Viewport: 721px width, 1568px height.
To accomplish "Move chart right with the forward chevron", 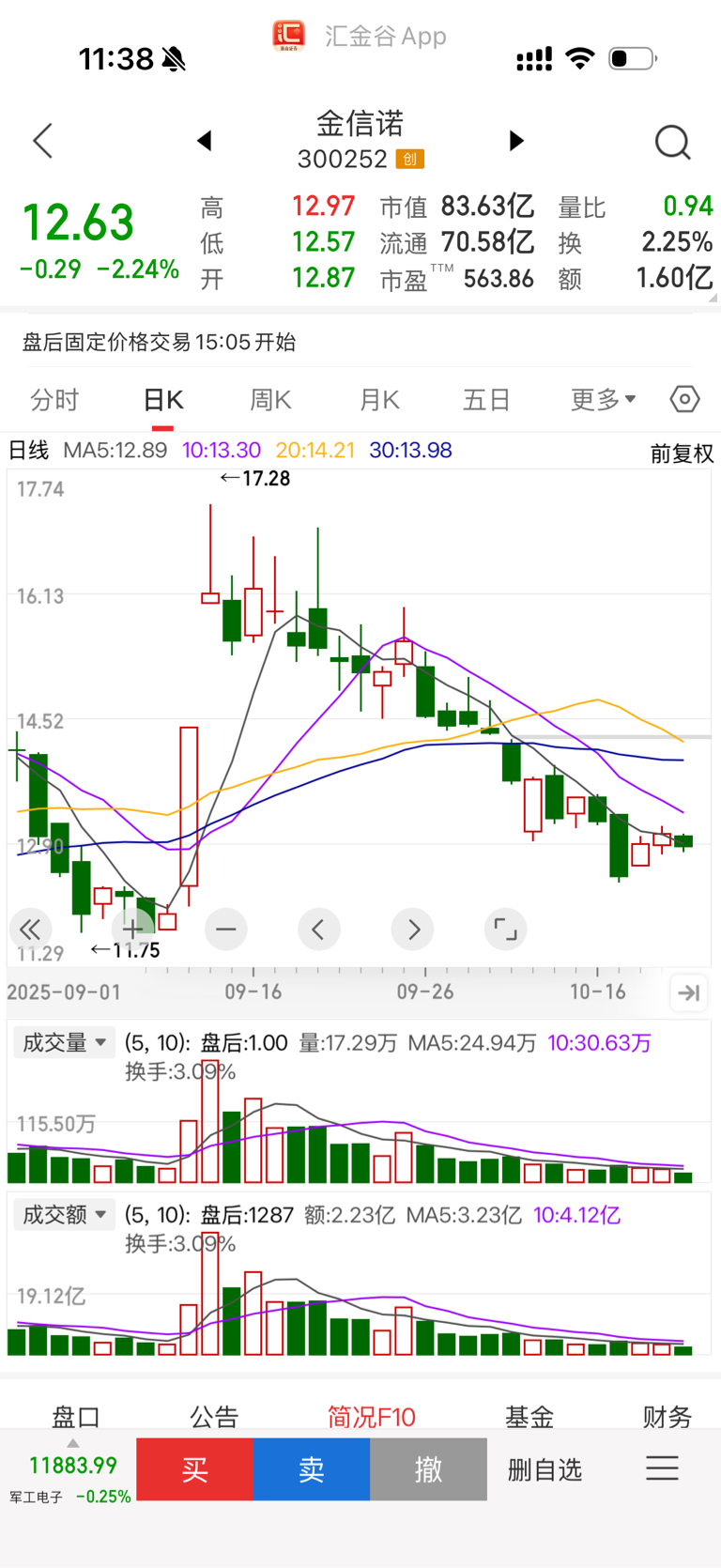I will [413, 930].
